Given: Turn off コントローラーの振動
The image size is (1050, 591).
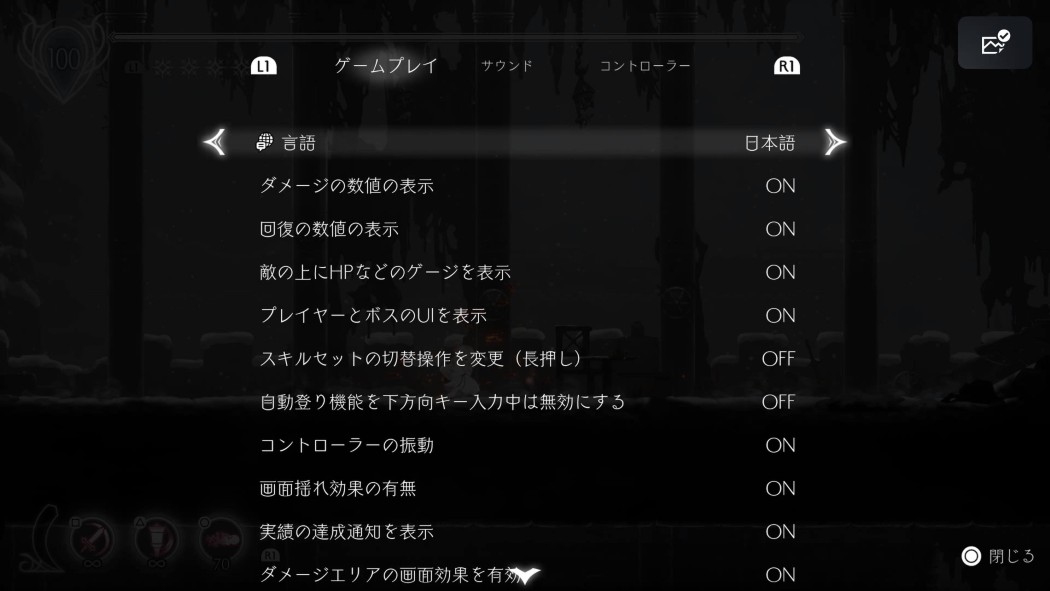Looking at the screenshot, I should tap(780, 445).
